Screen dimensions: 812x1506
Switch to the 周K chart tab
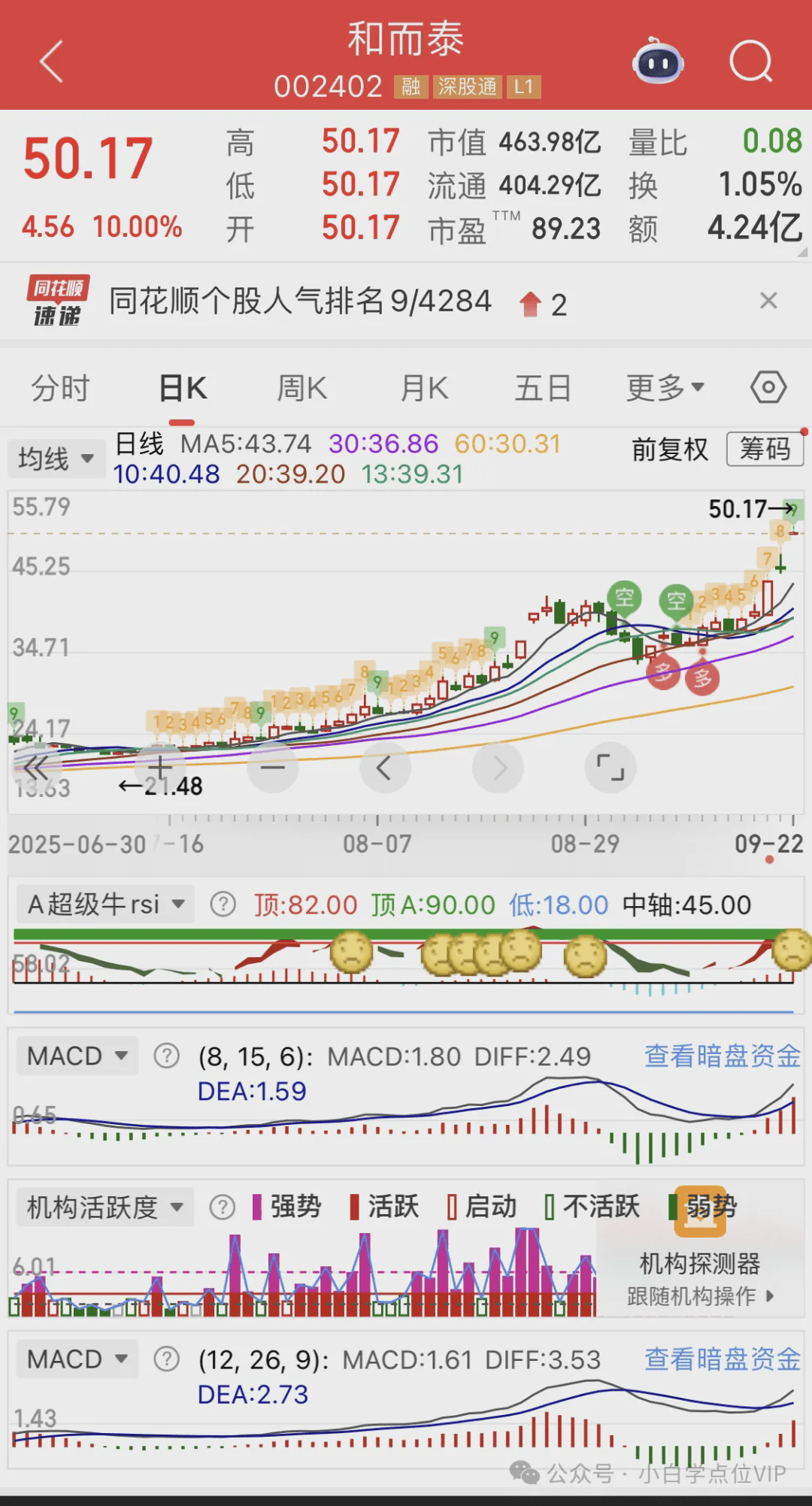tap(301, 389)
